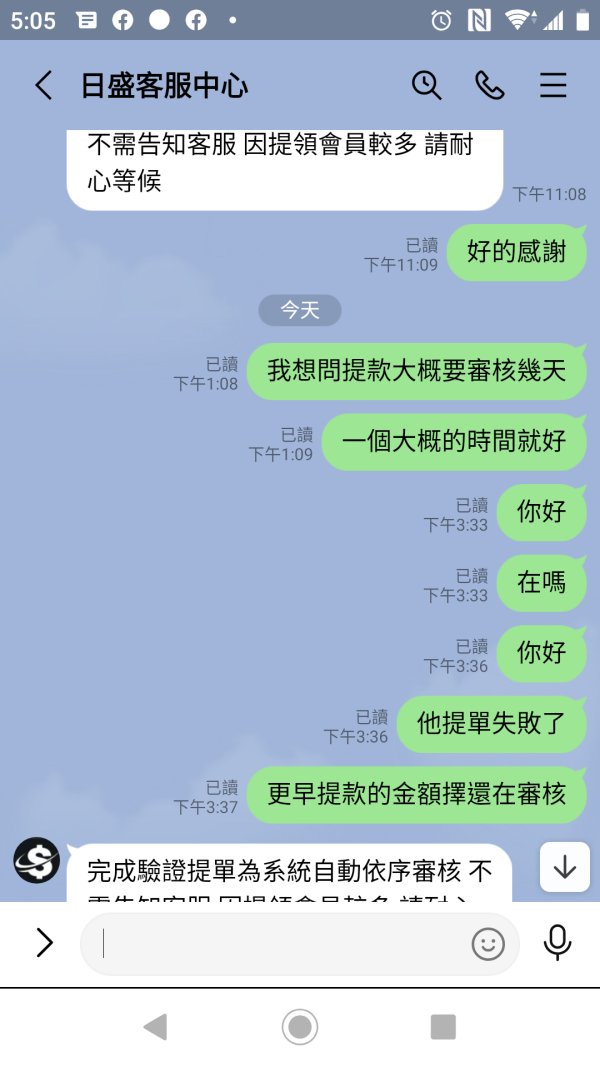Open the recent apps view
This screenshot has height=1067, width=600.
[444, 1027]
